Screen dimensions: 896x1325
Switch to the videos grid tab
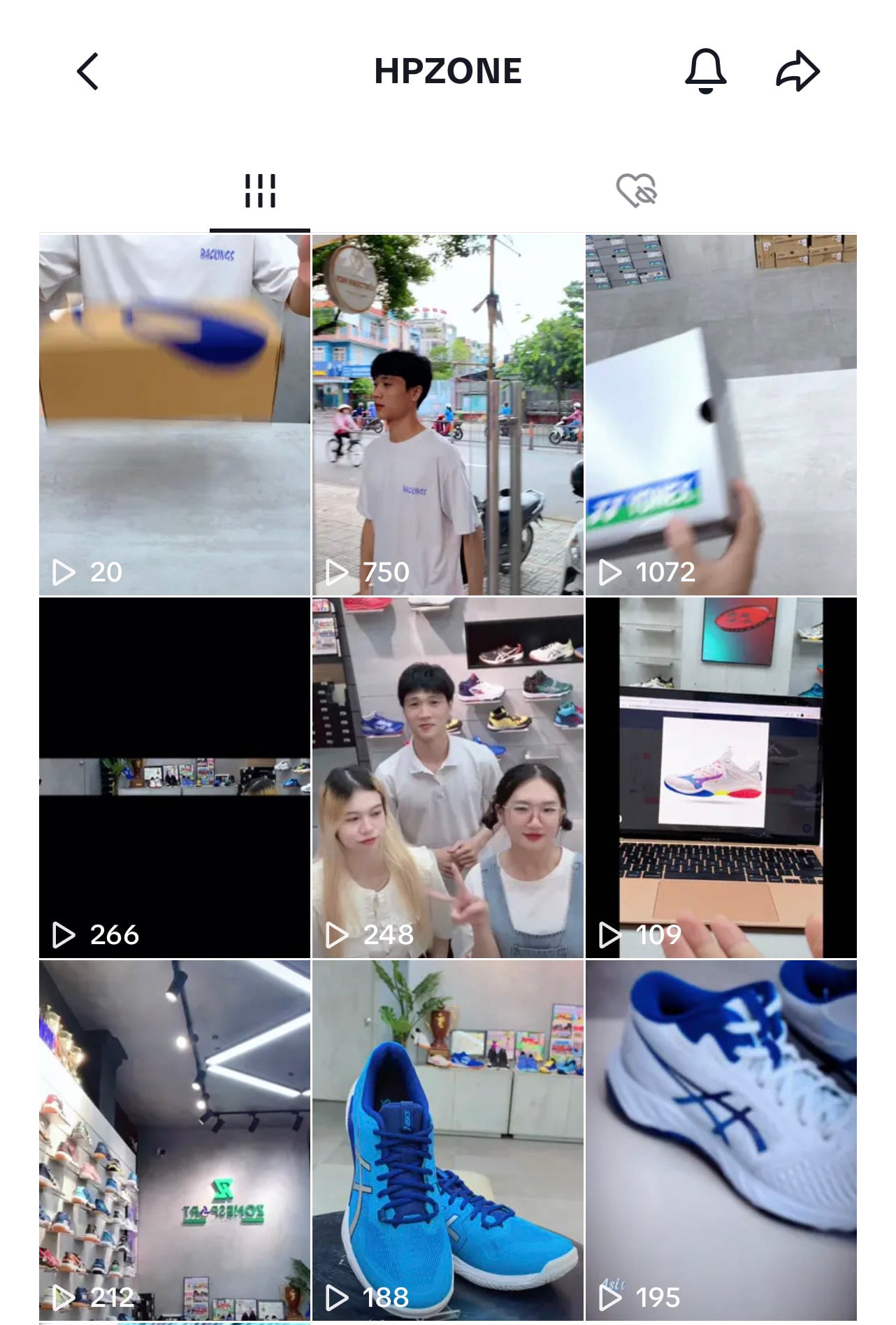(260, 191)
